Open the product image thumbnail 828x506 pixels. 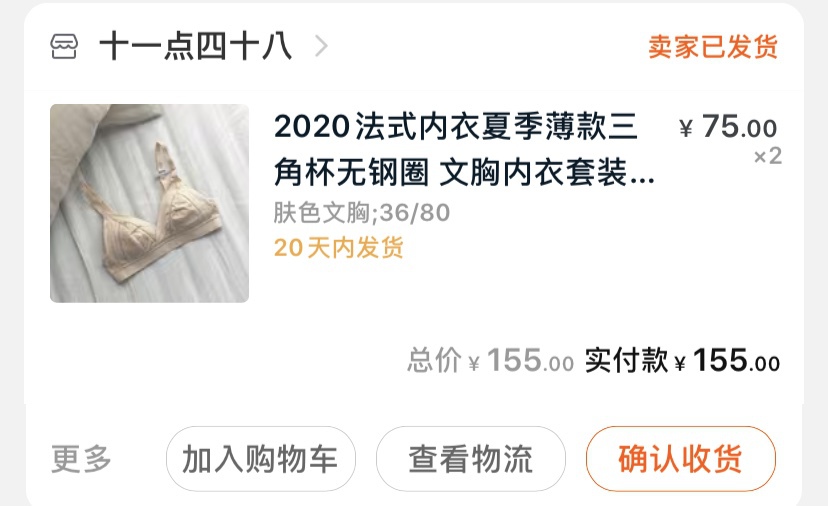pos(149,203)
